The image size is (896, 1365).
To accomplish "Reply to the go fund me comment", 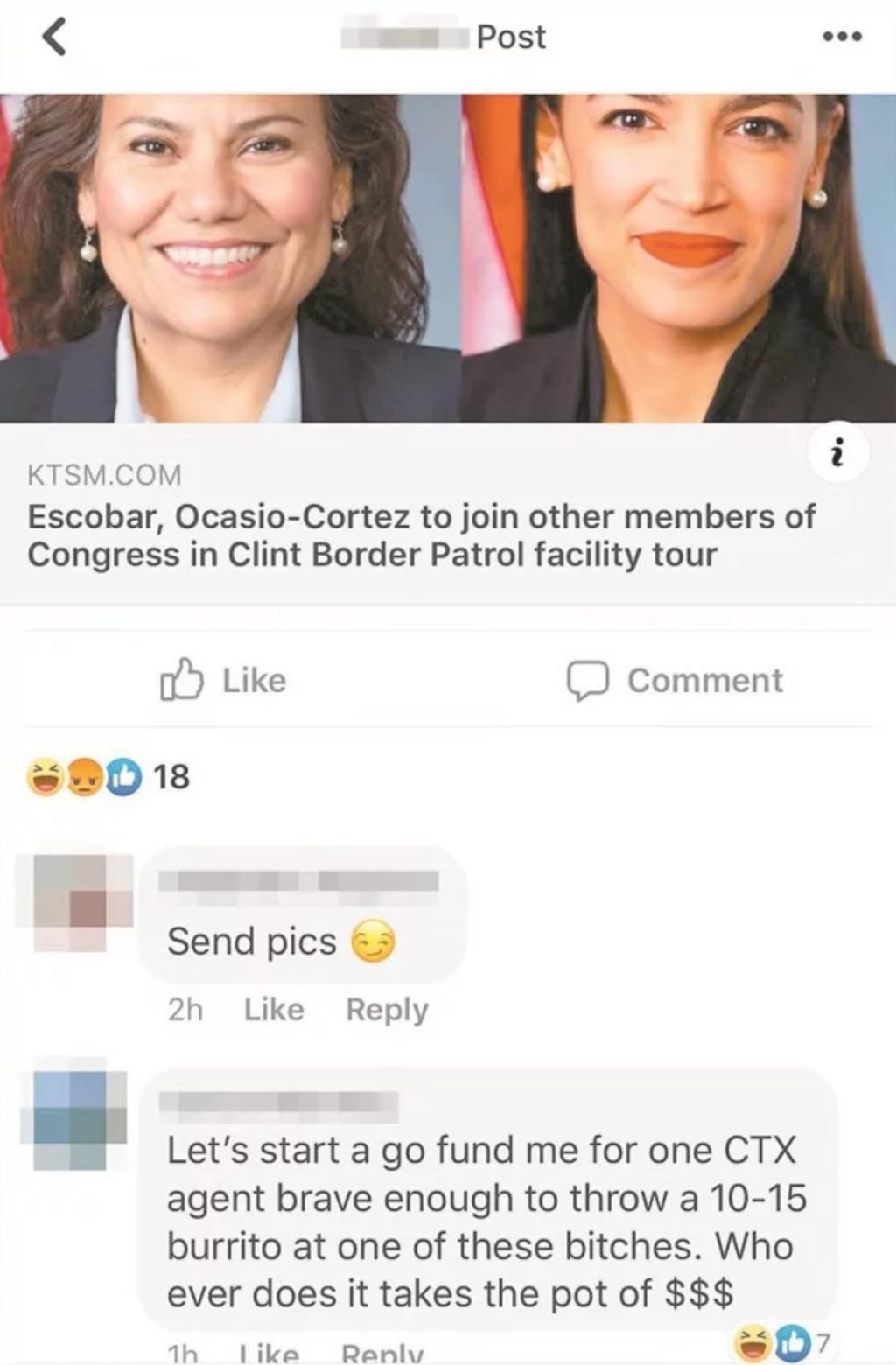I will point(382,1354).
